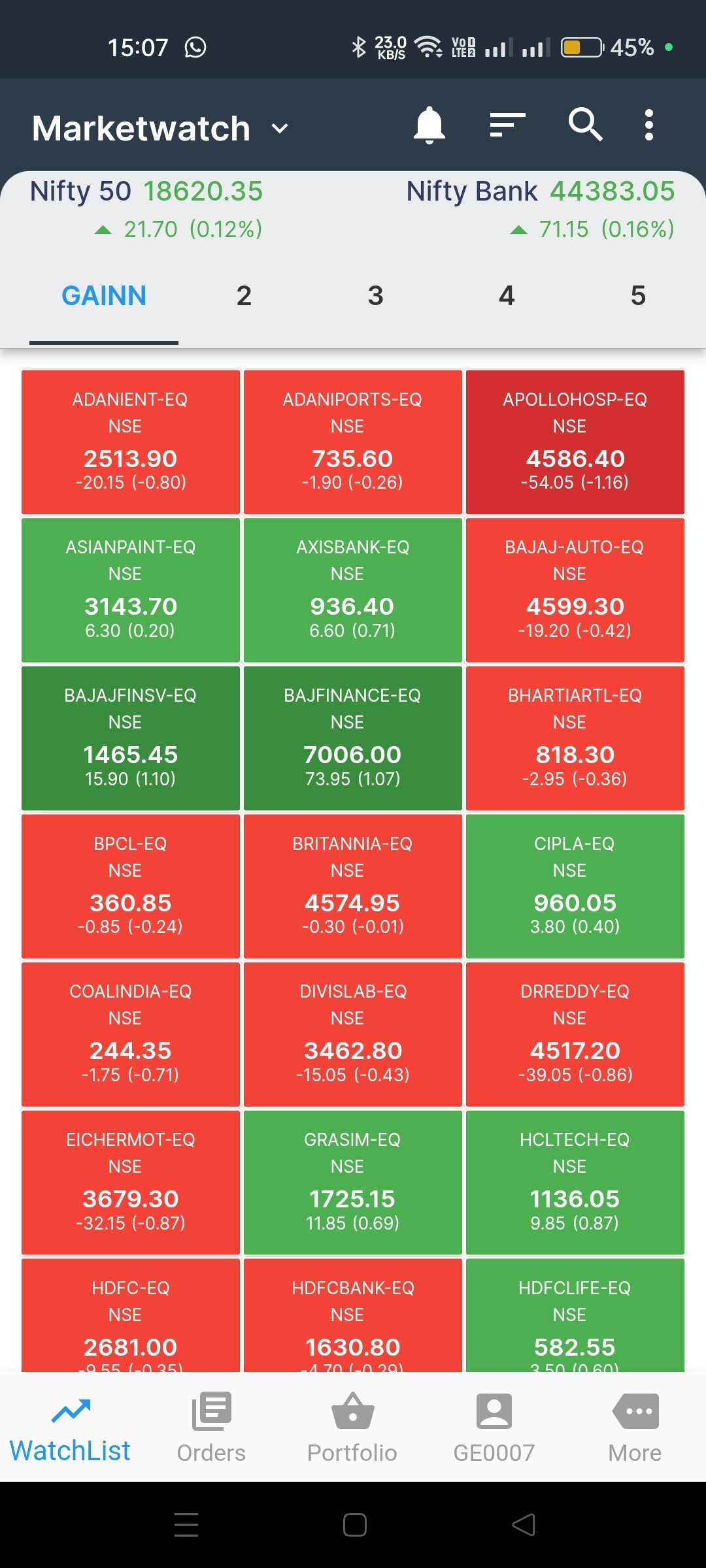The height and width of the screenshot is (1568, 706).
Task: Open the three-dot overflow menu
Action: 648,125
